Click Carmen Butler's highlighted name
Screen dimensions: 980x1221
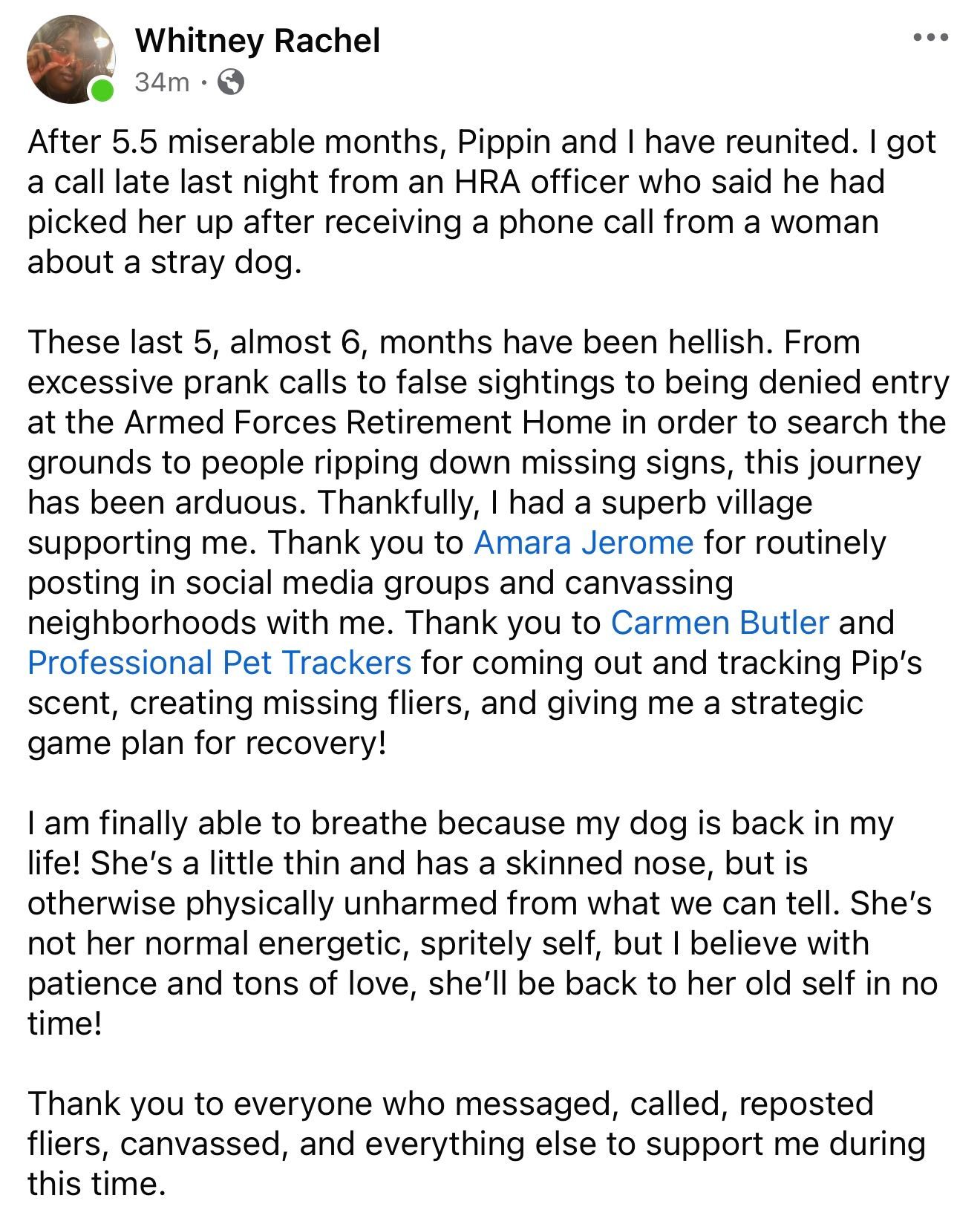720,623
